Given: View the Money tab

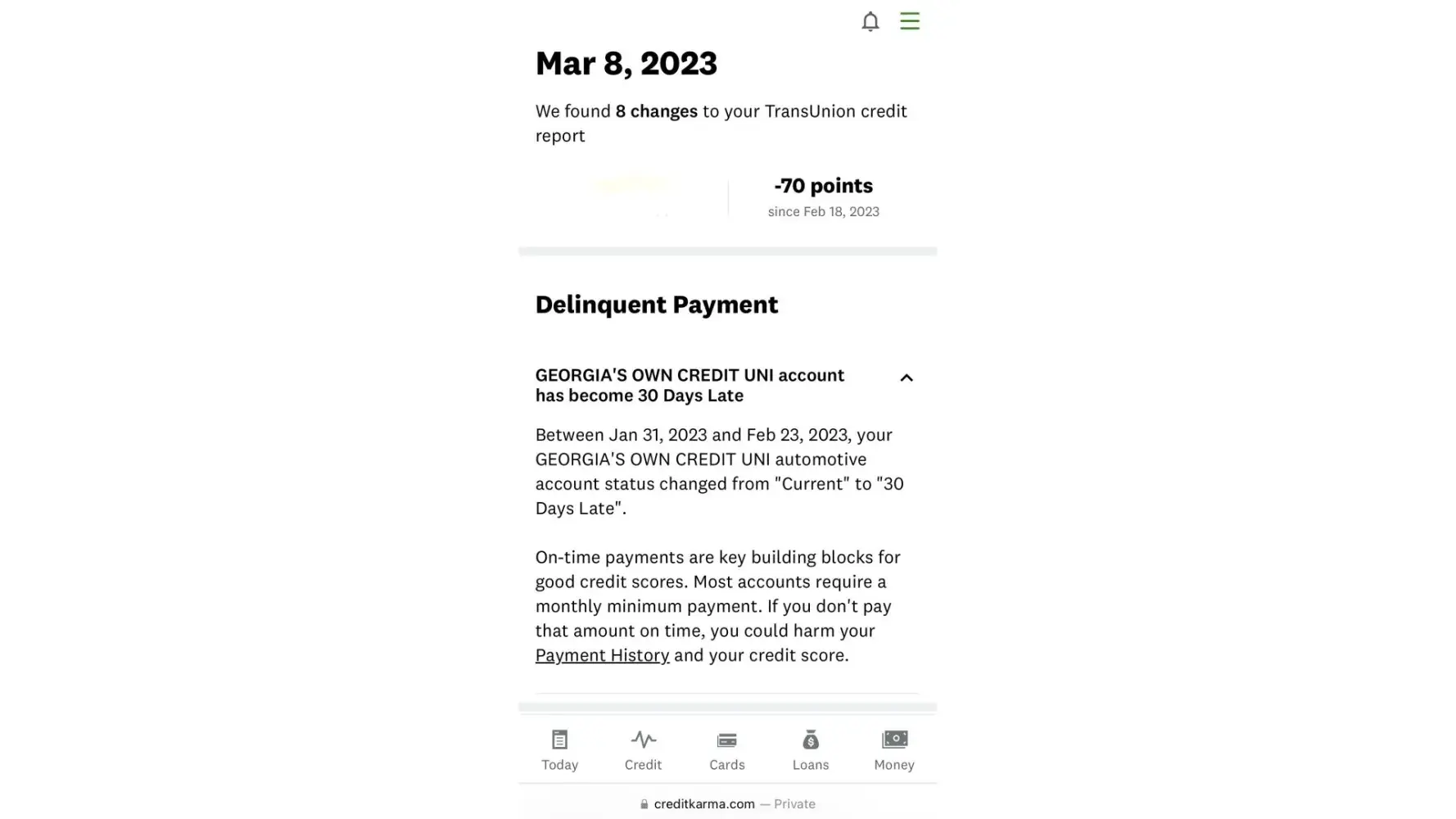Looking at the screenshot, I should pos(893,749).
